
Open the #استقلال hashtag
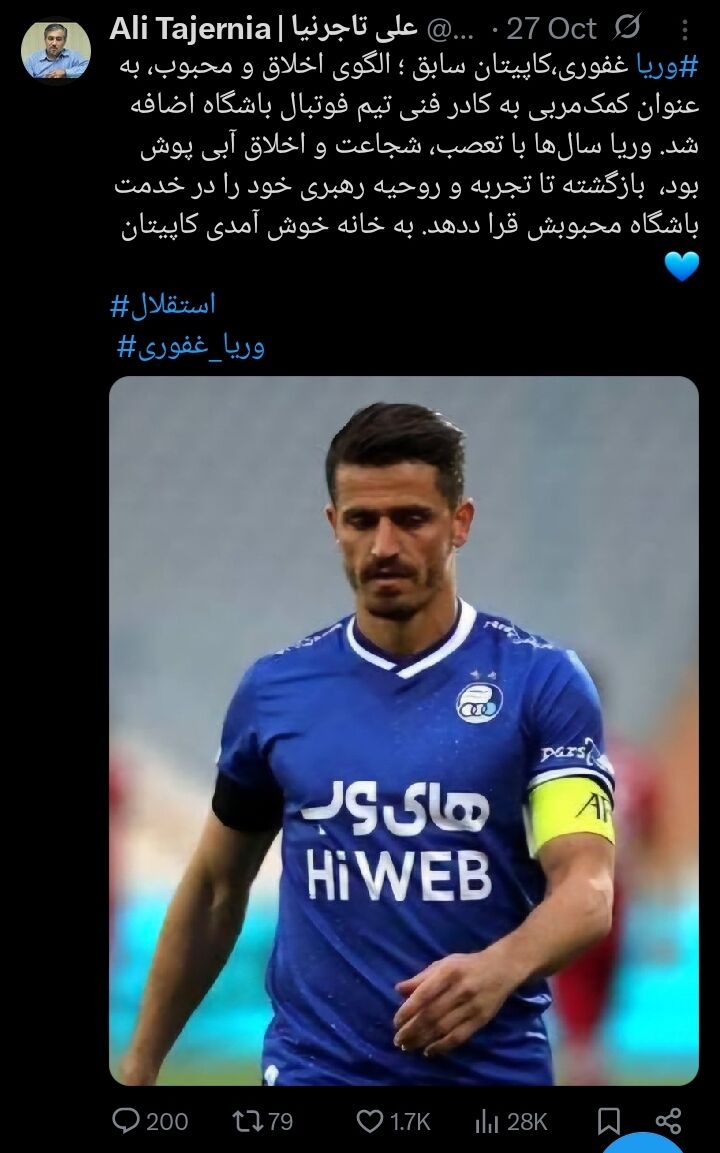pyautogui.click(x=163, y=304)
